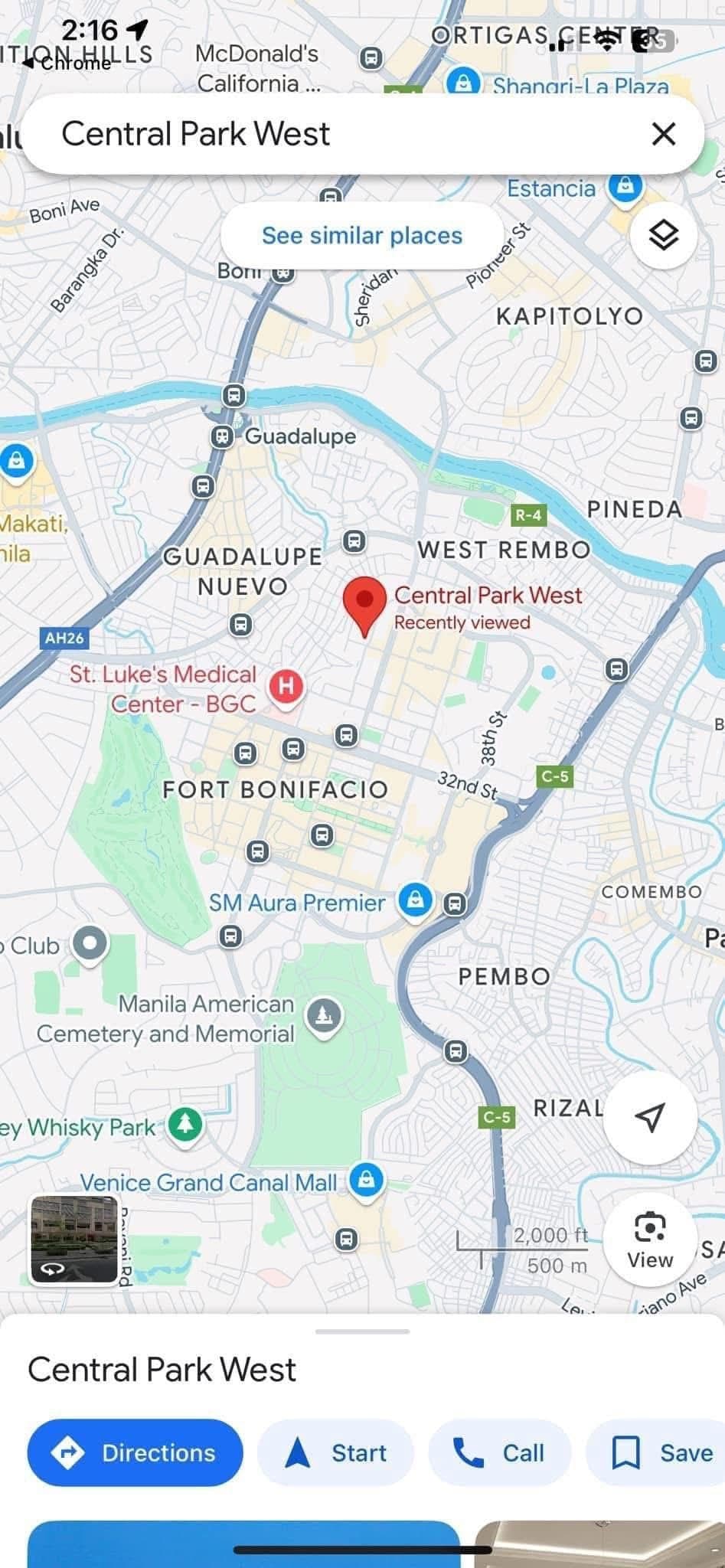The width and height of the screenshot is (725, 1568).
Task: Open the map layers selector
Action: tap(663, 235)
